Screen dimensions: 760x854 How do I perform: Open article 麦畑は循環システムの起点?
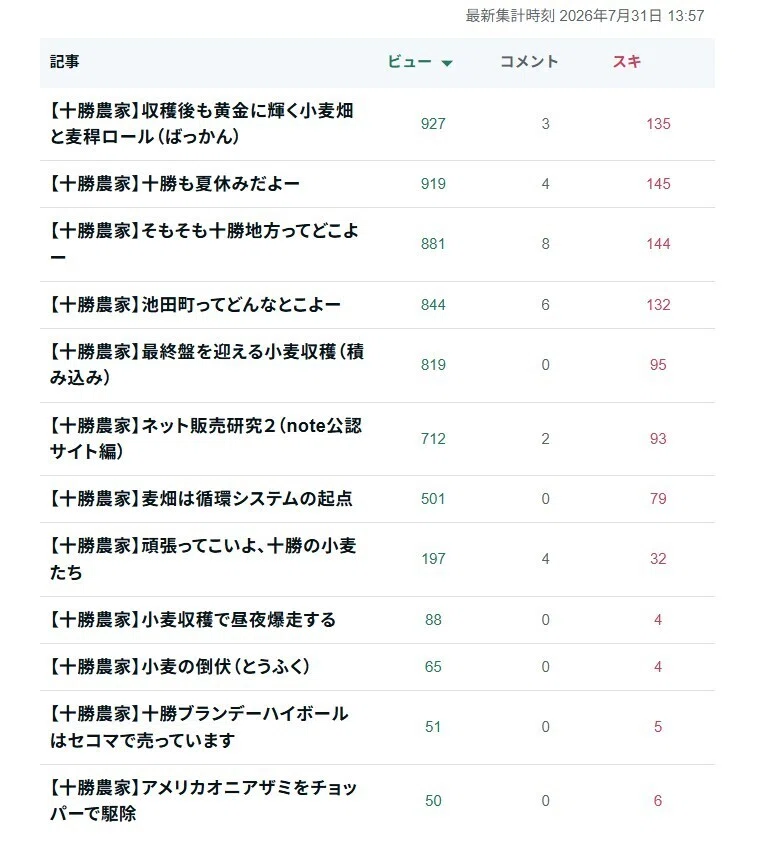pos(201,499)
